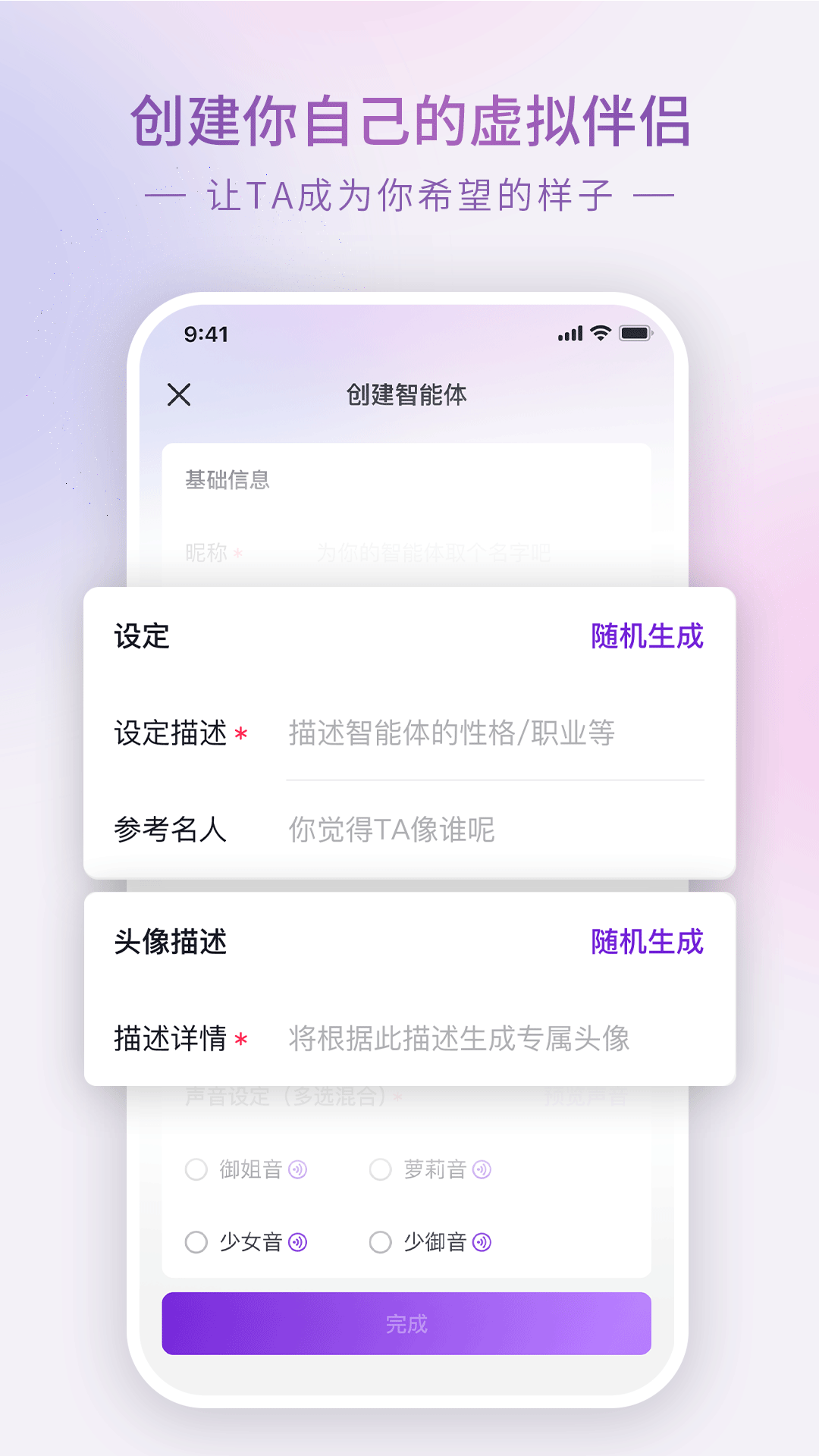Viewport: 819px width, 1456px height.
Task: Select the 萝莉音 voice option
Action: point(380,1169)
